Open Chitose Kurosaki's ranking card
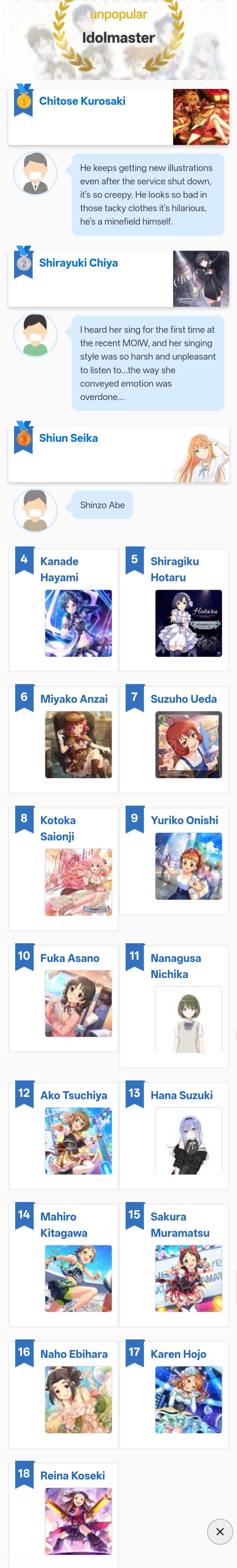 pyautogui.click(x=118, y=117)
